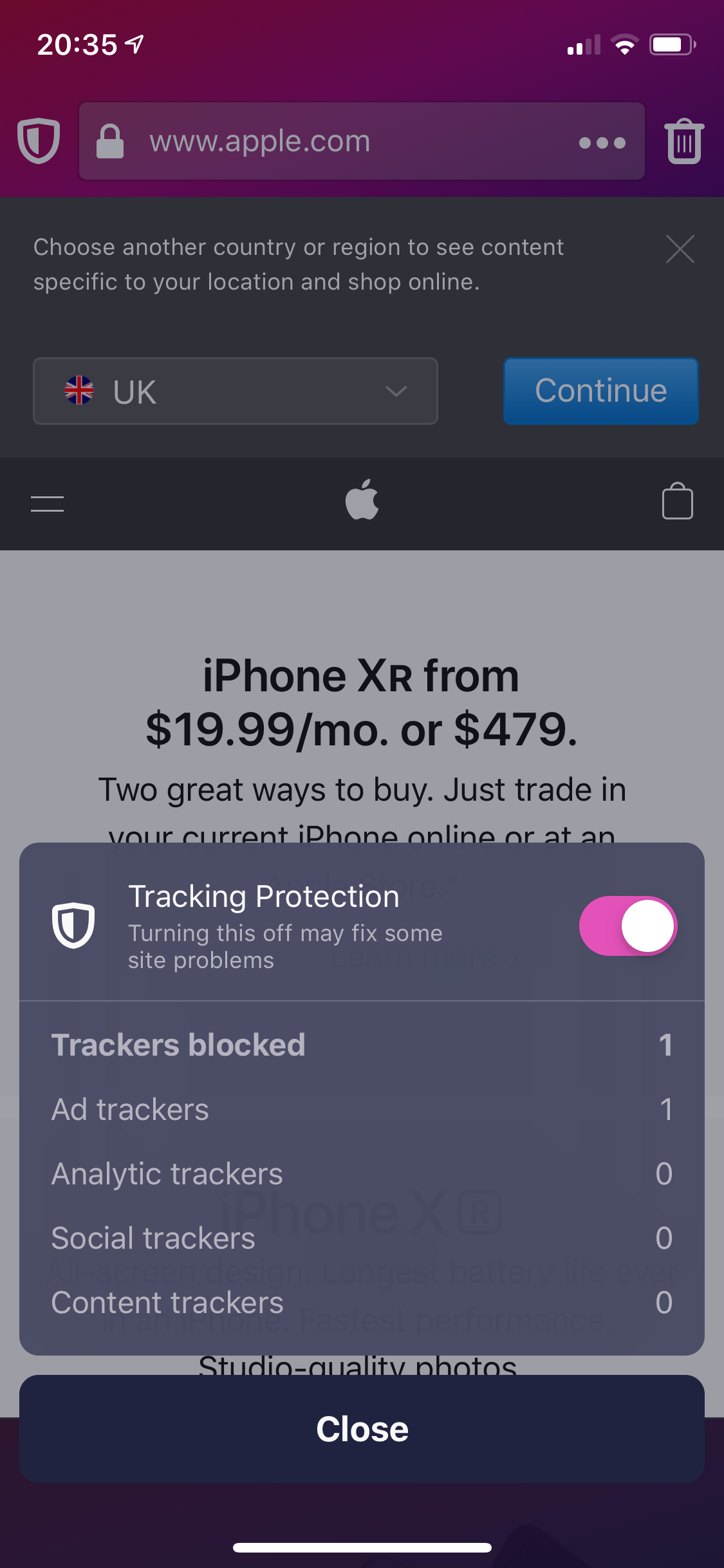The width and height of the screenshot is (724, 1568).
Task: Open the Apple site hamburger menu
Action: coord(48,504)
